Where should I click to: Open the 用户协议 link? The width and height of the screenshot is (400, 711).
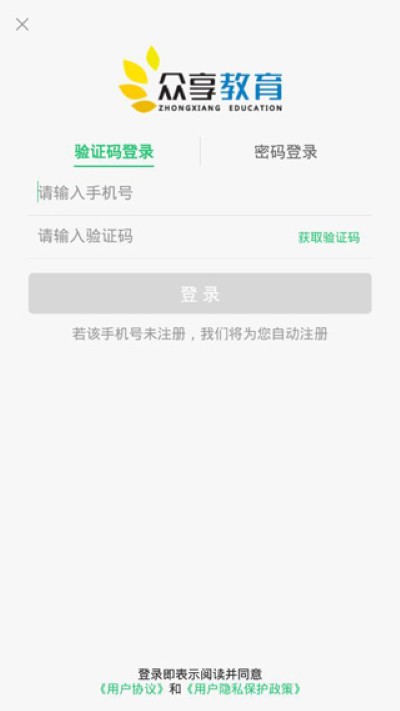click(132, 689)
